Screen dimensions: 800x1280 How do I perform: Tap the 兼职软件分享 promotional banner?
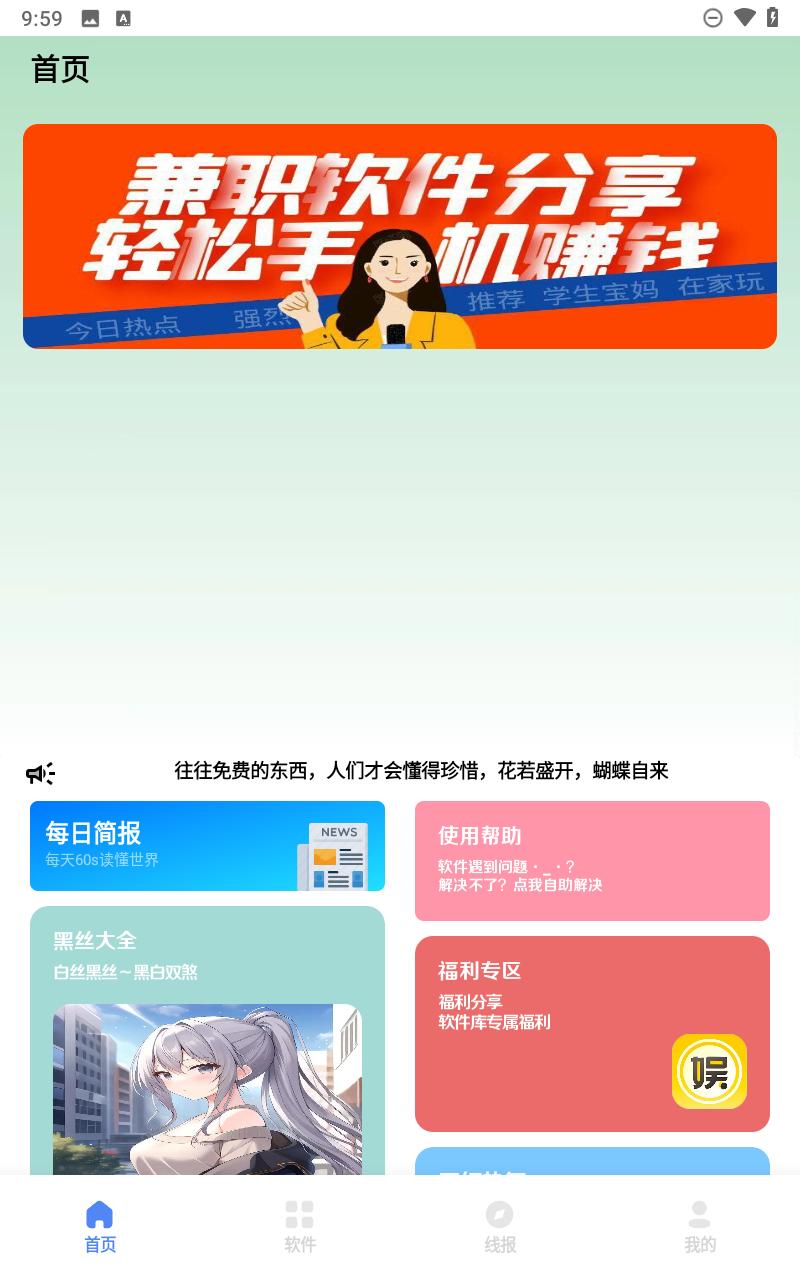click(400, 236)
